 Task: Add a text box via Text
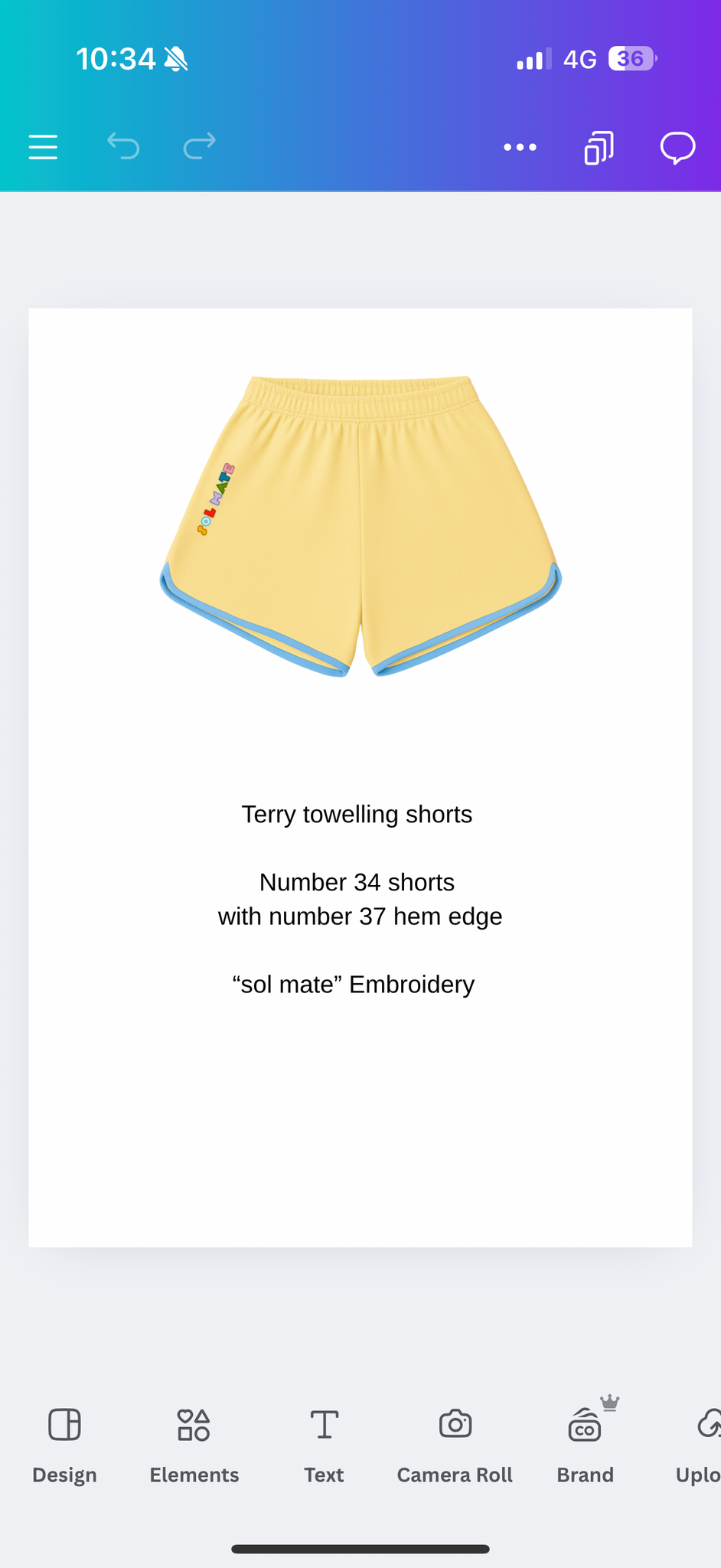pos(324,1445)
